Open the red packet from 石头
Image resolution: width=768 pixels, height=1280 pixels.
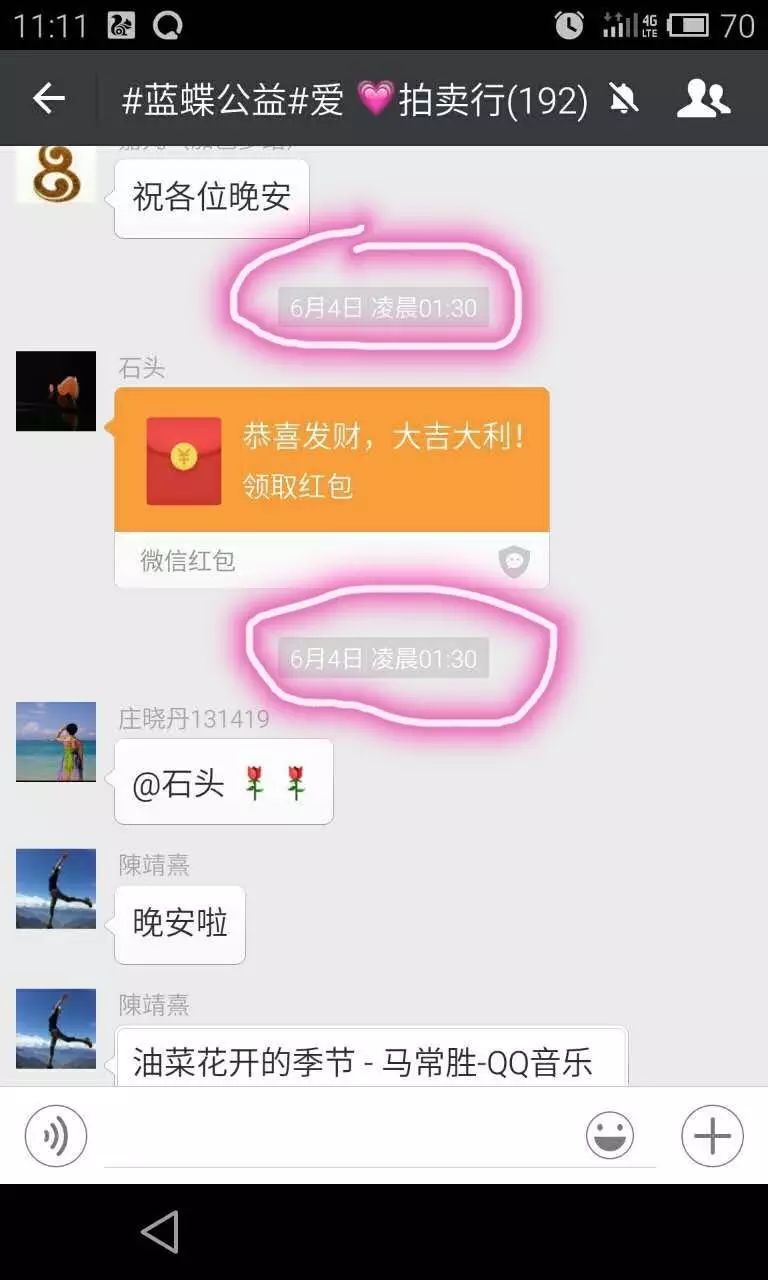[x=332, y=460]
